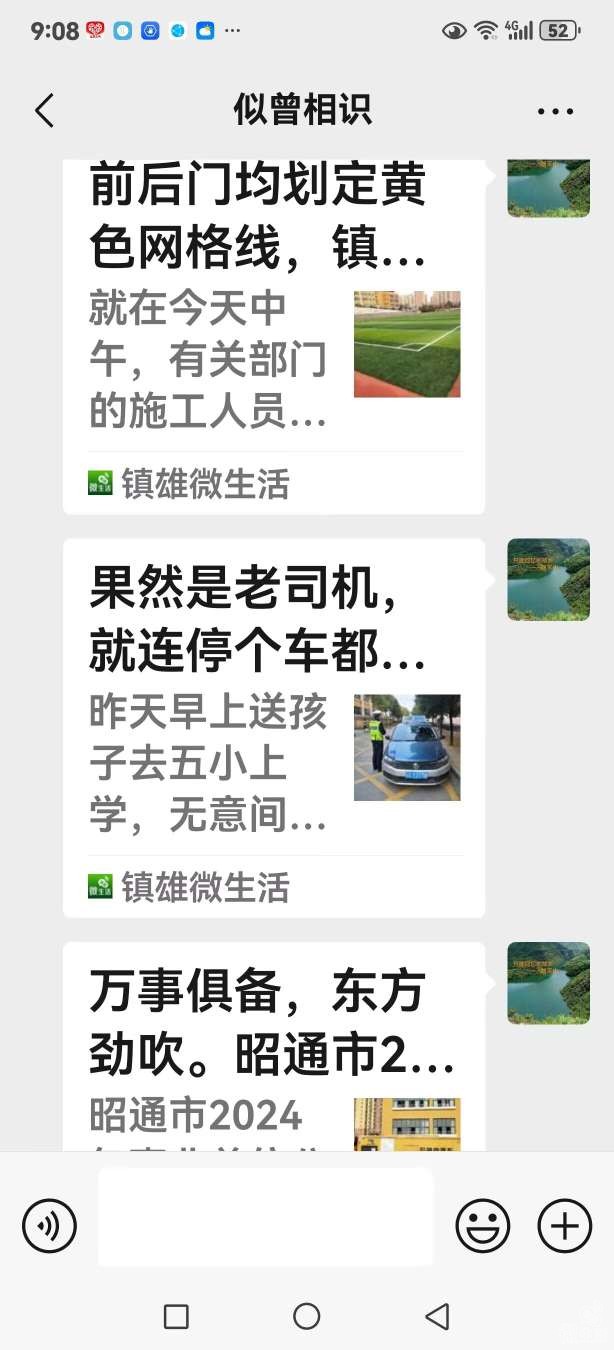Switch to voice message input
614x1350 pixels.
click(50, 1225)
